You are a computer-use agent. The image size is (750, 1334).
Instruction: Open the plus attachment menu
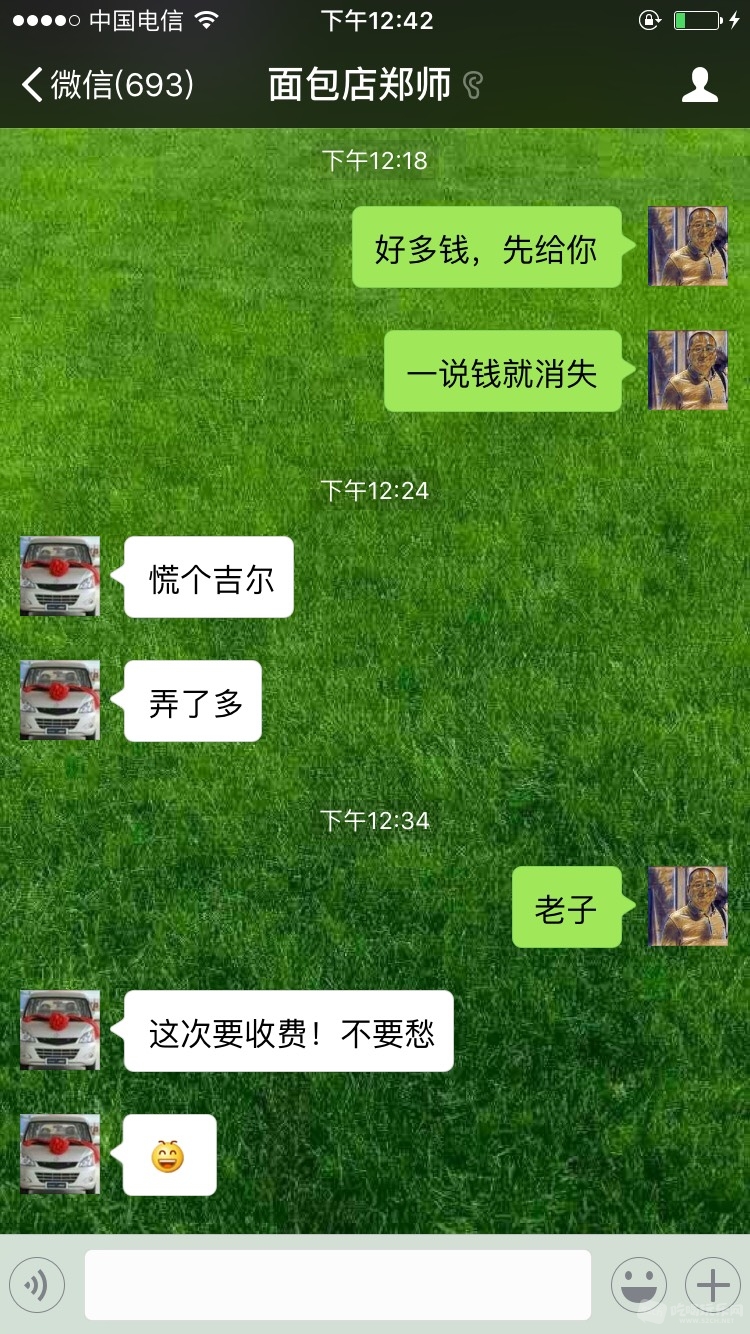click(712, 1285)
